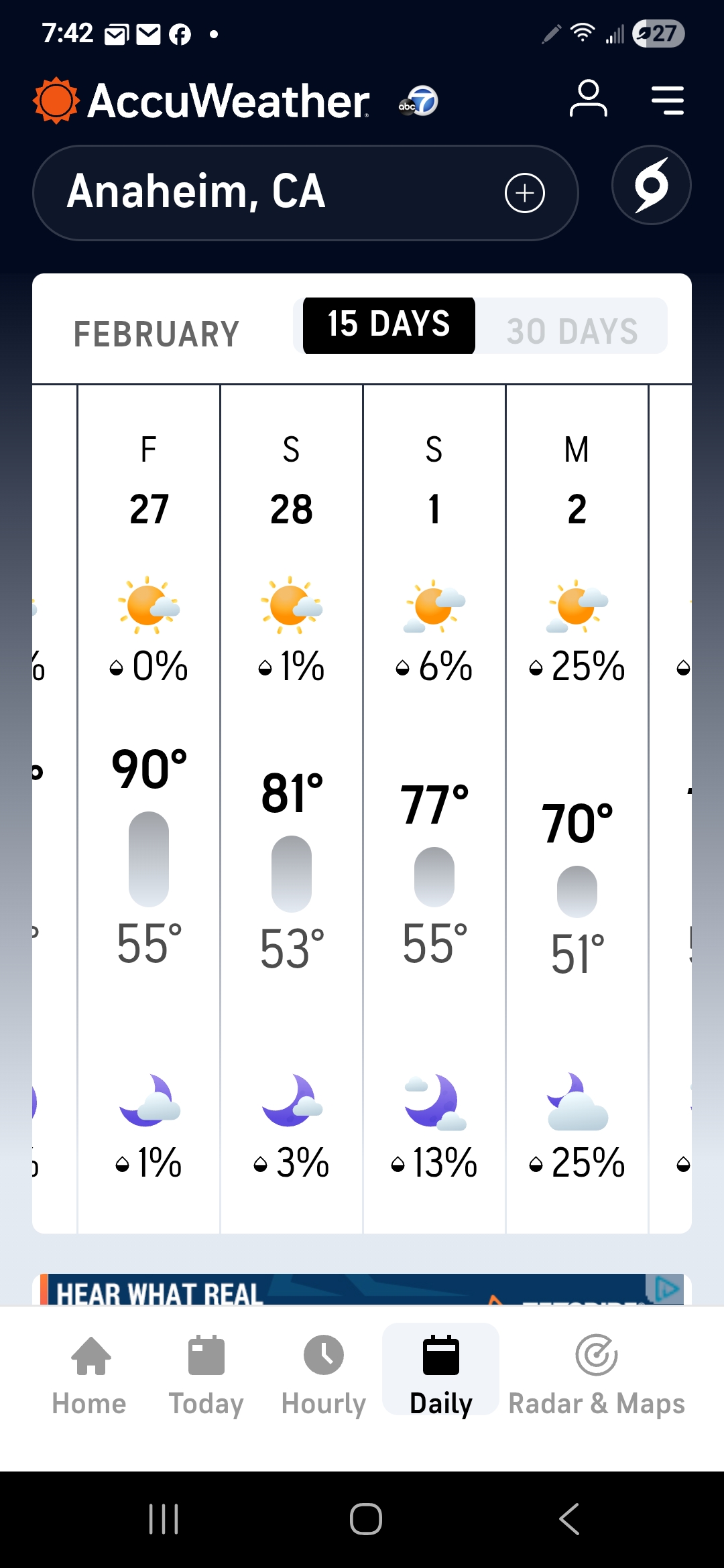Switch to the 30 DAYS forecast view
Image resolution: width=724 pixels, height=1568 pixels.
[572, 330]
